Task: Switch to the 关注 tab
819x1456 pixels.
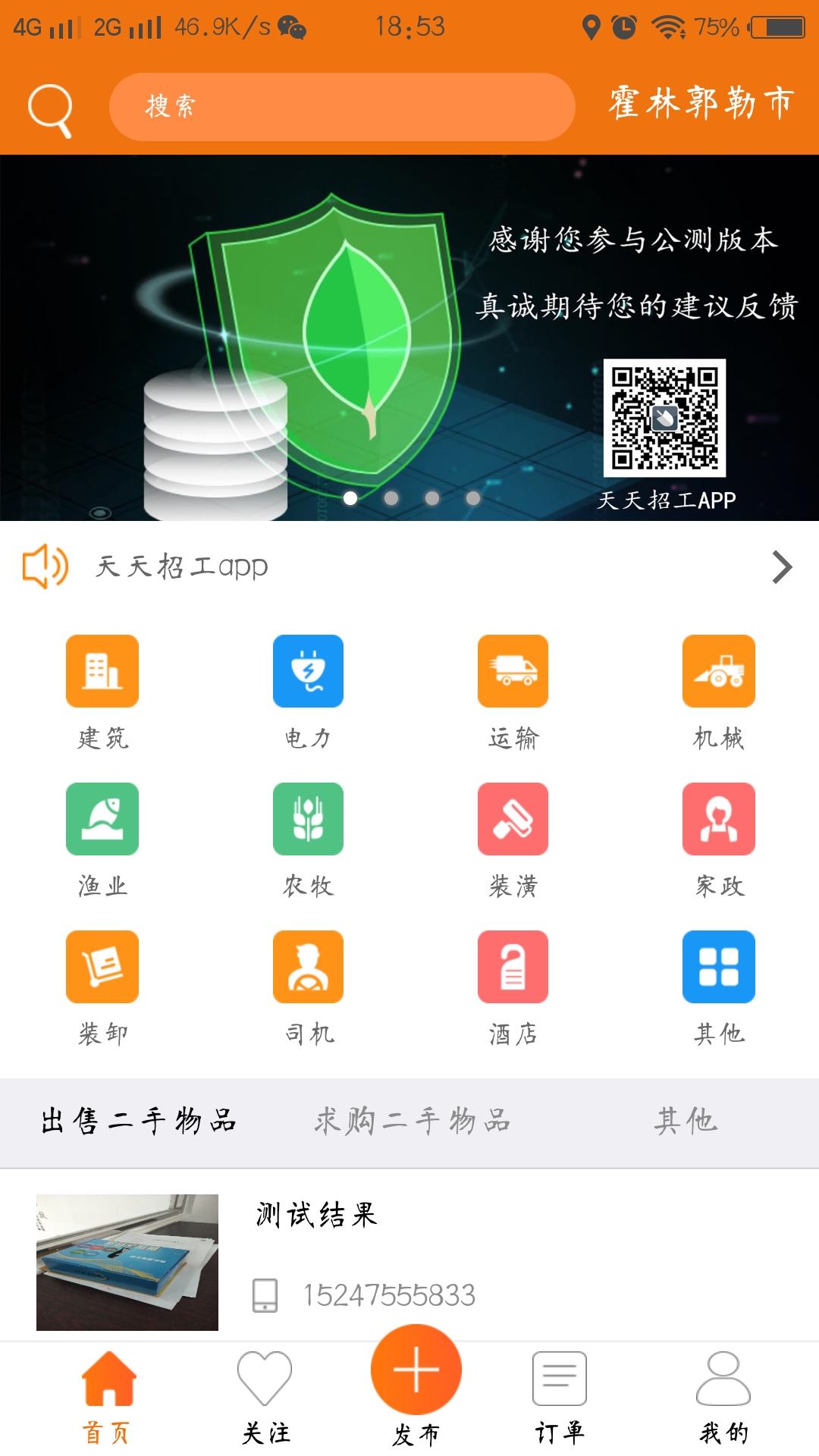Action: point(265,1397)
